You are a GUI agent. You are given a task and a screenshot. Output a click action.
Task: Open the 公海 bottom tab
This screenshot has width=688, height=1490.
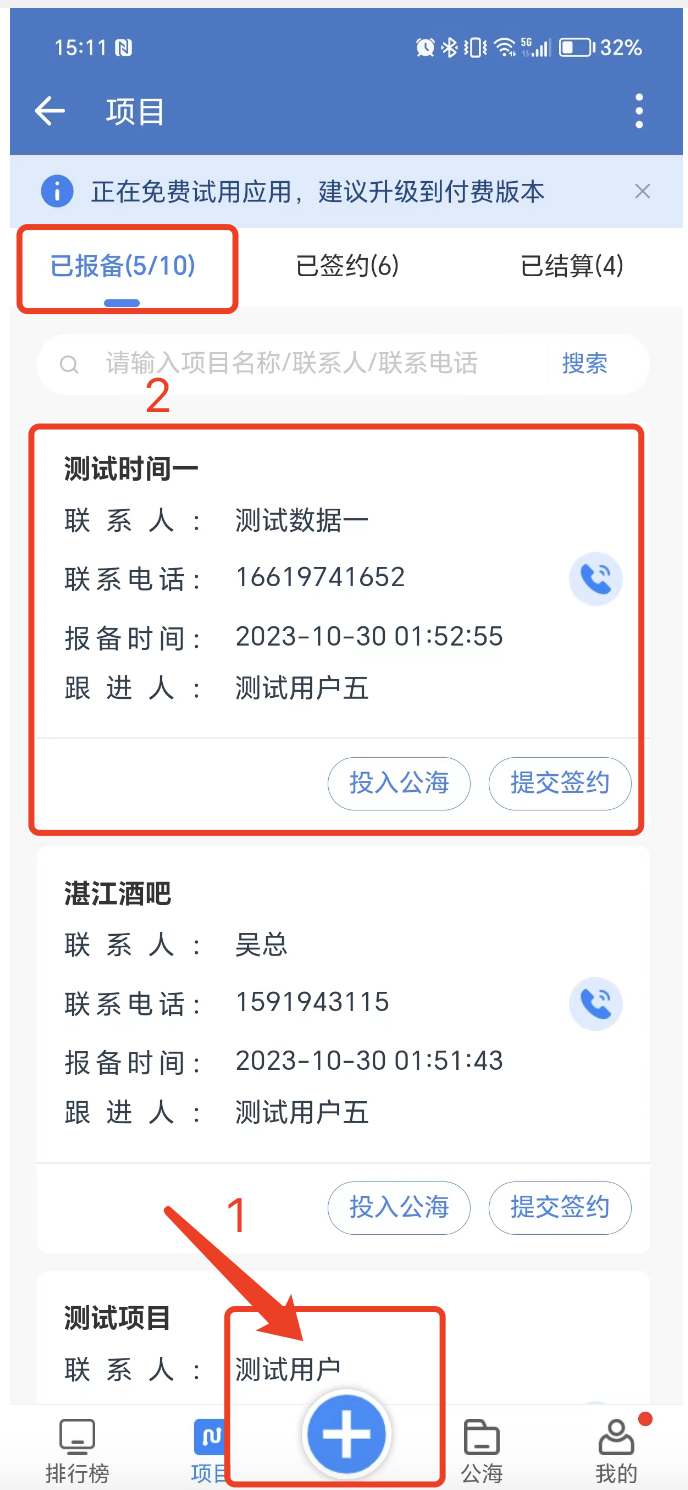481,1450
